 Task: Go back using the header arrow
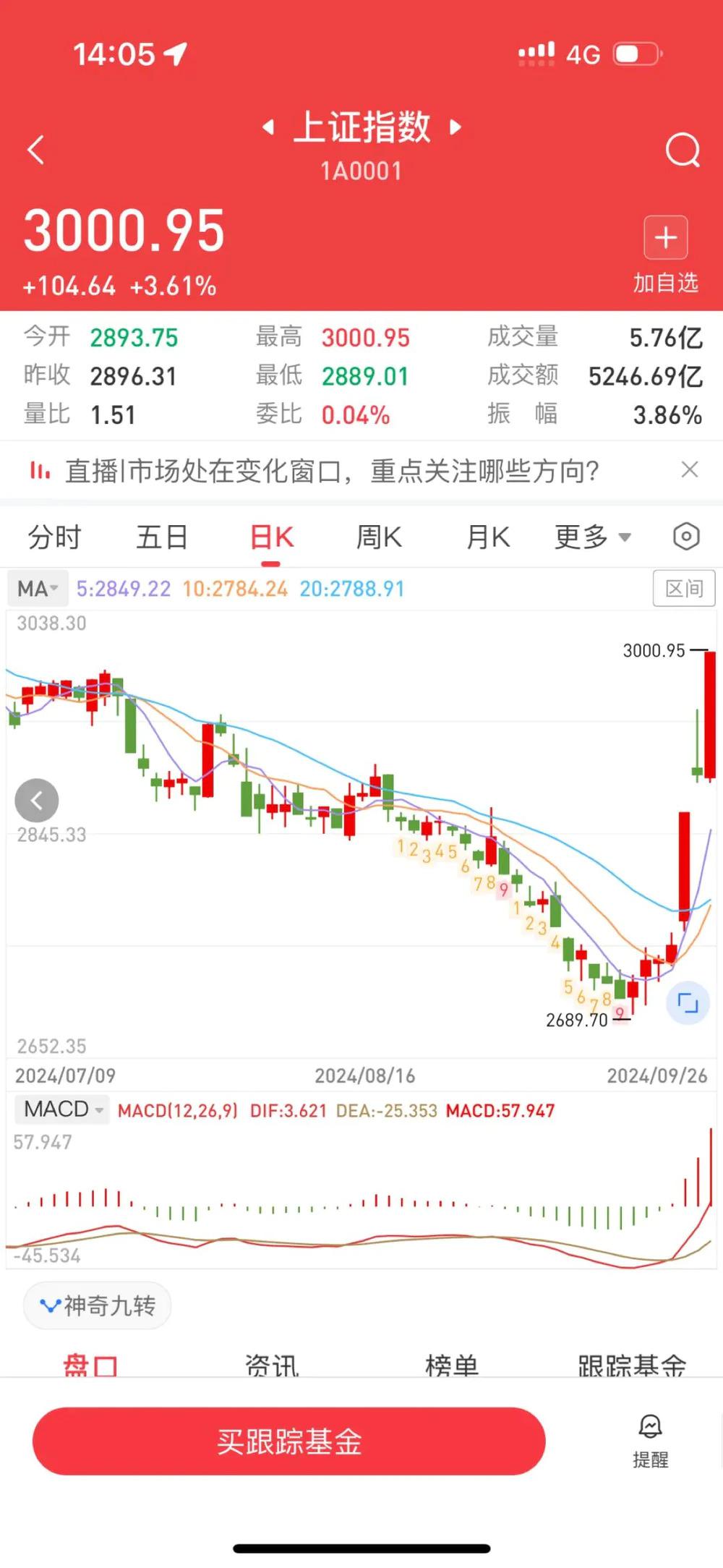36,150
